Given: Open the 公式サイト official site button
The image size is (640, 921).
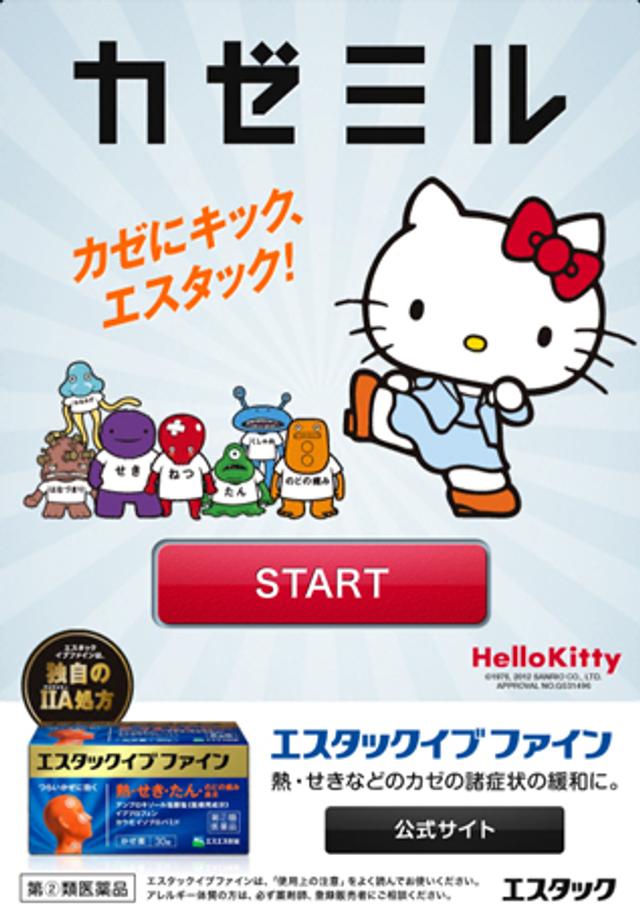Looking at the screenshot, I should pyautogui.click(x=443, y=829).
